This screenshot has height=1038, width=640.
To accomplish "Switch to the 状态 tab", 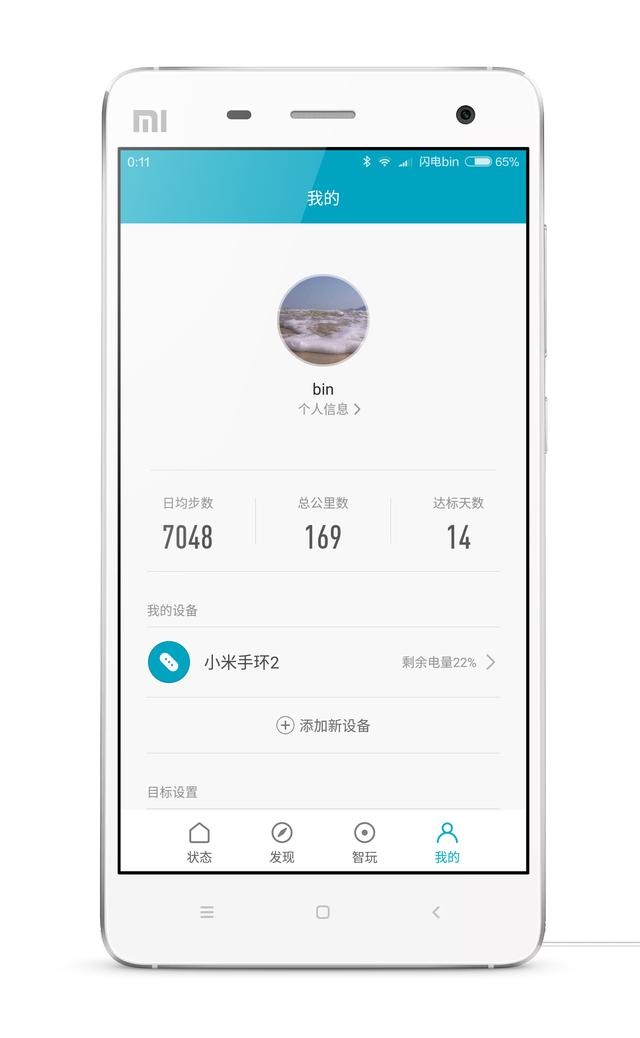I will (199, 842).
